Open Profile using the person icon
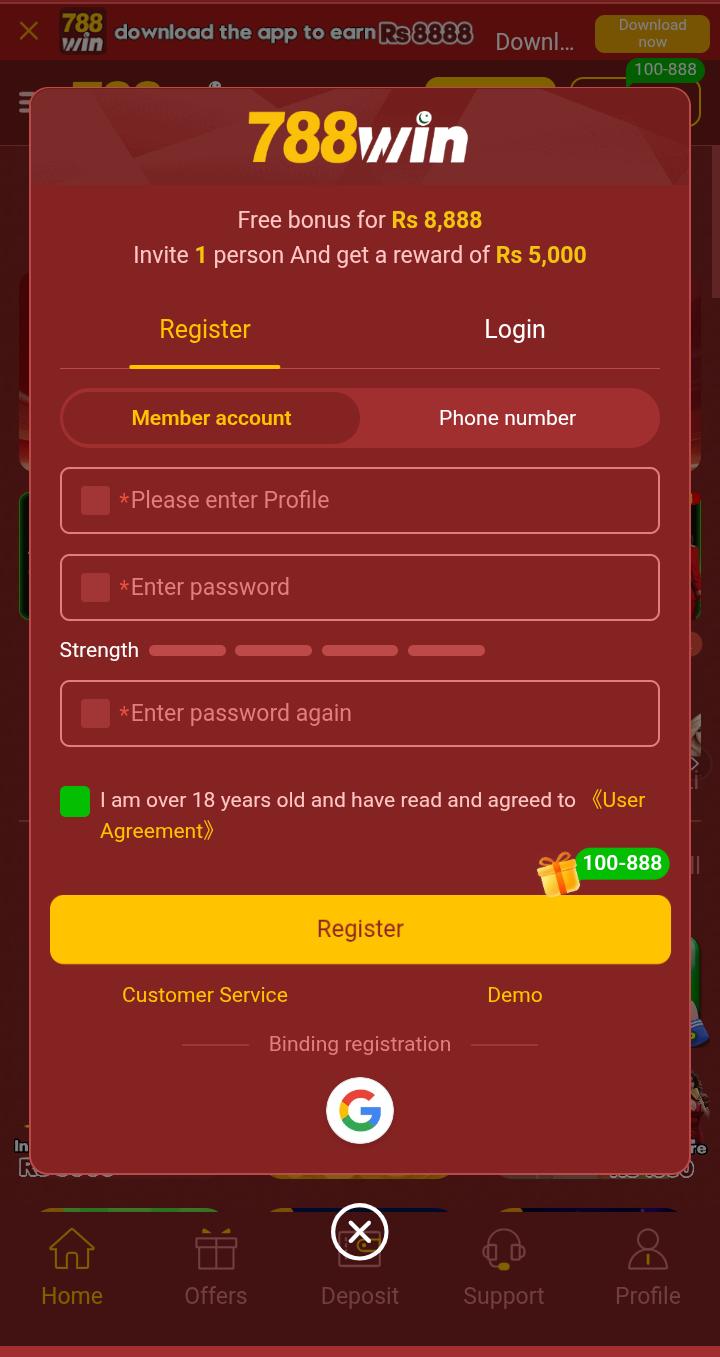This screenshot has width=720, height=1357. click(x=647, y=1248)
